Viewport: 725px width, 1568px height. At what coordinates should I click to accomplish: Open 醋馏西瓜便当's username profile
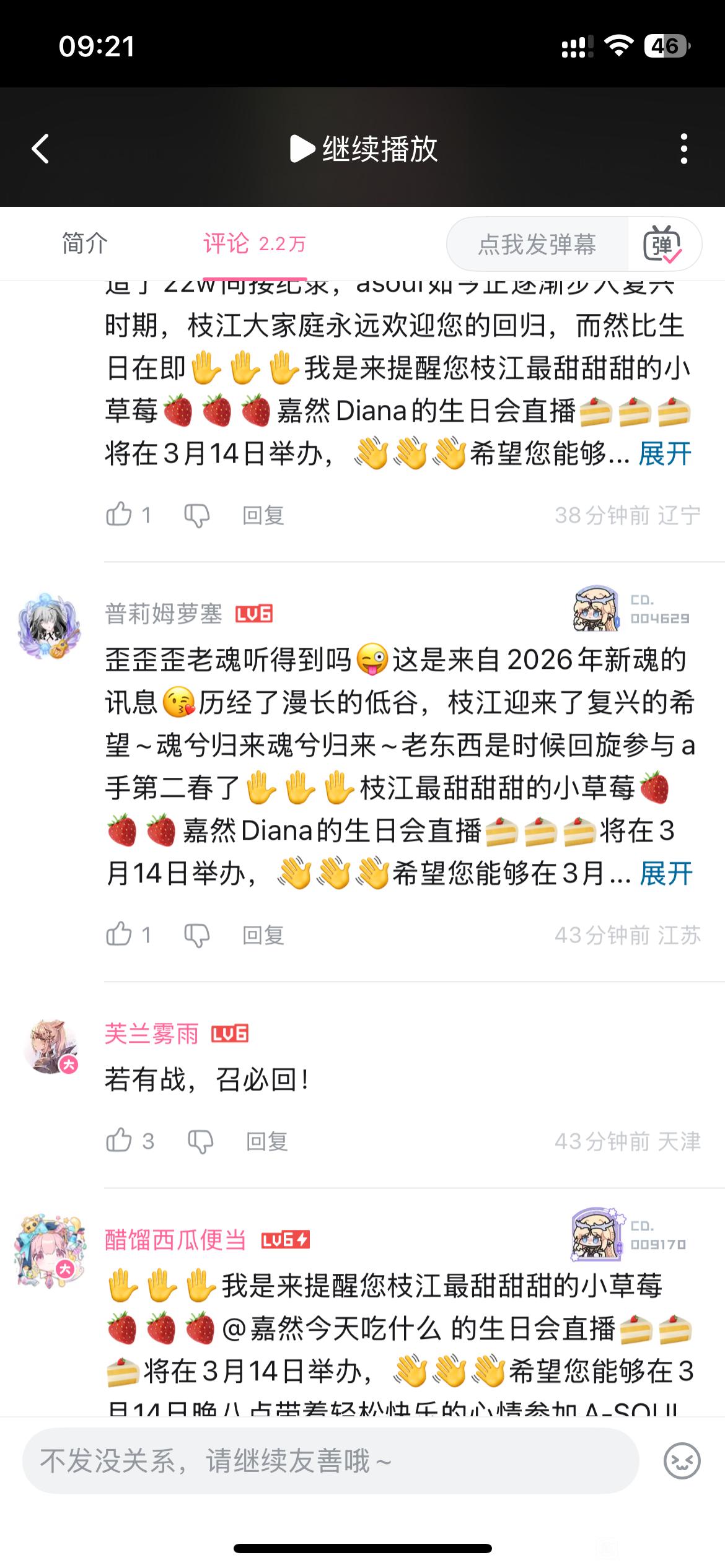click(175, 1240)
